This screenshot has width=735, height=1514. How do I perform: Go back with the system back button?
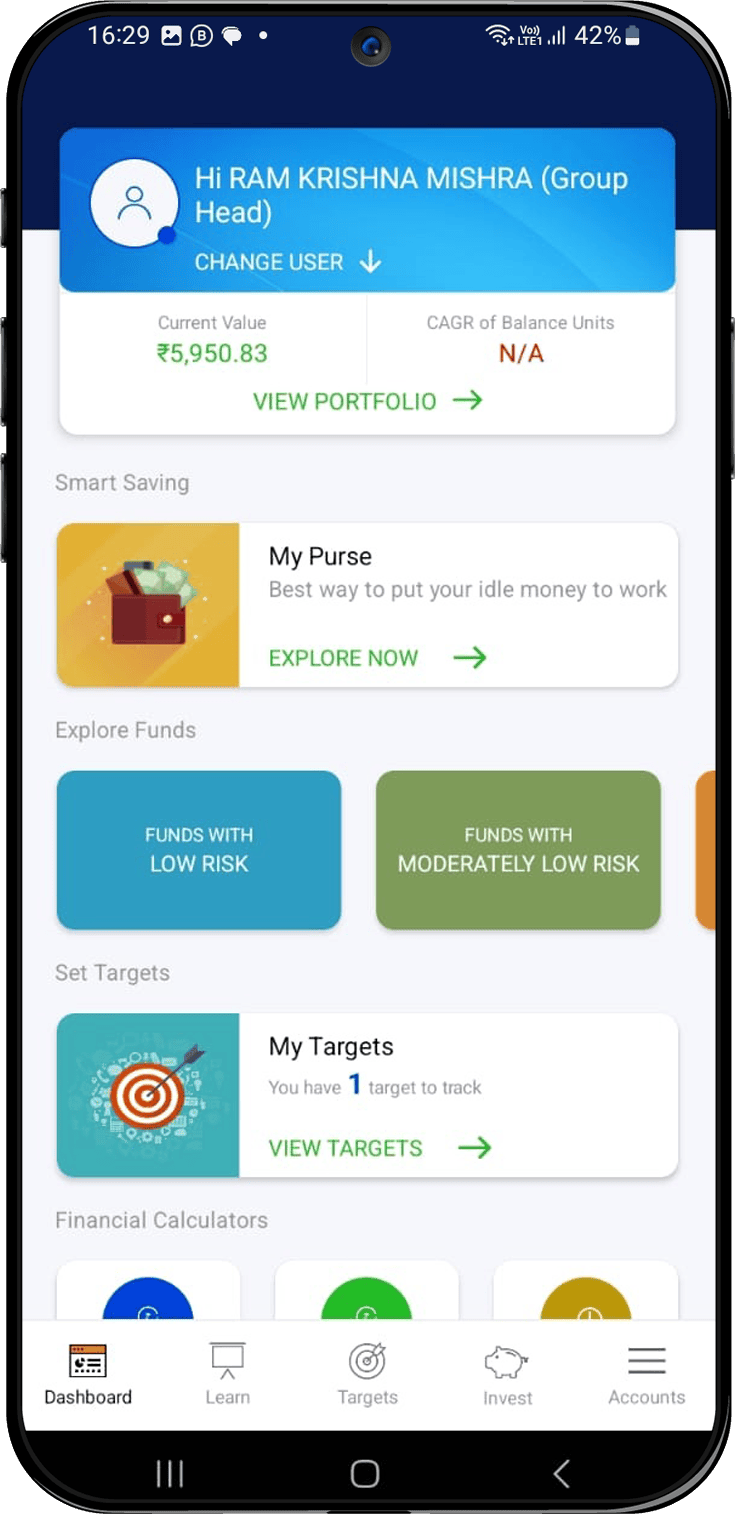pos(562,1473)
